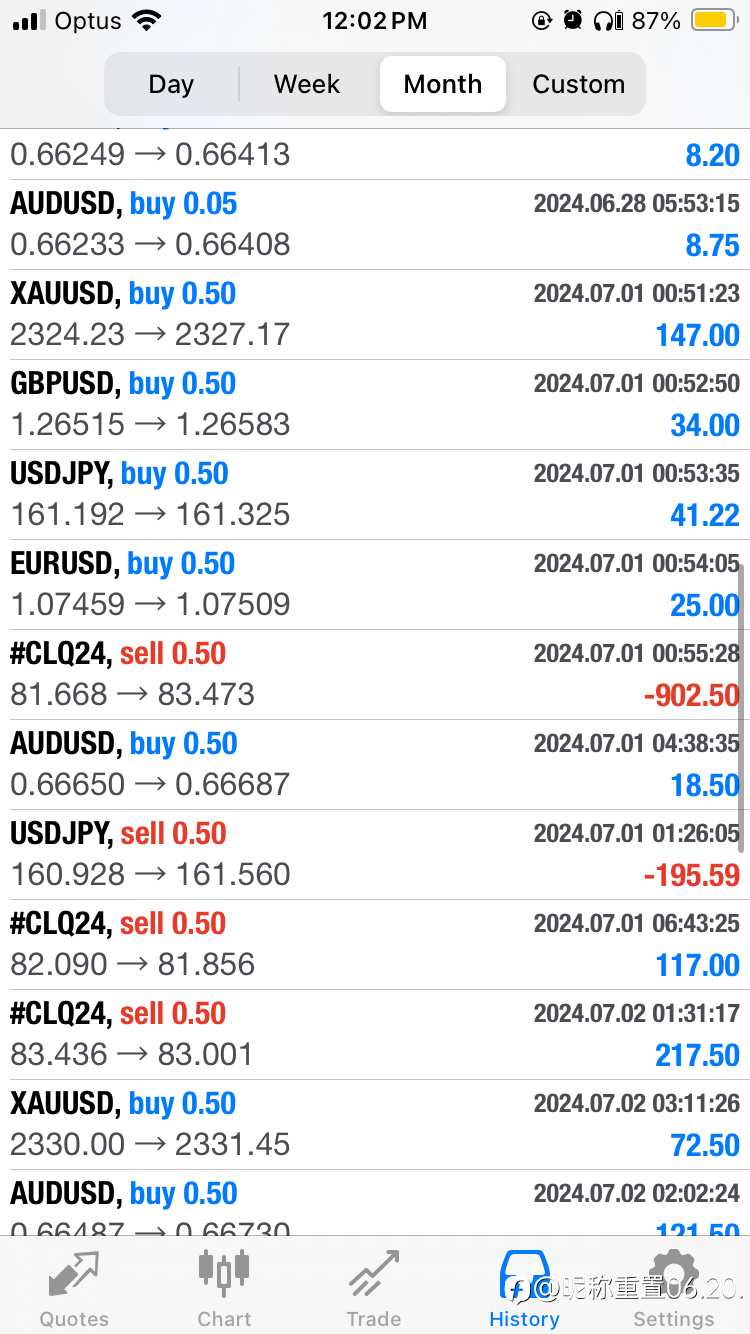This screenshot has height=1334, width=750.
Task: Open the AUDUSD buy trade with 18.50 profit
Action: (375, 765)
